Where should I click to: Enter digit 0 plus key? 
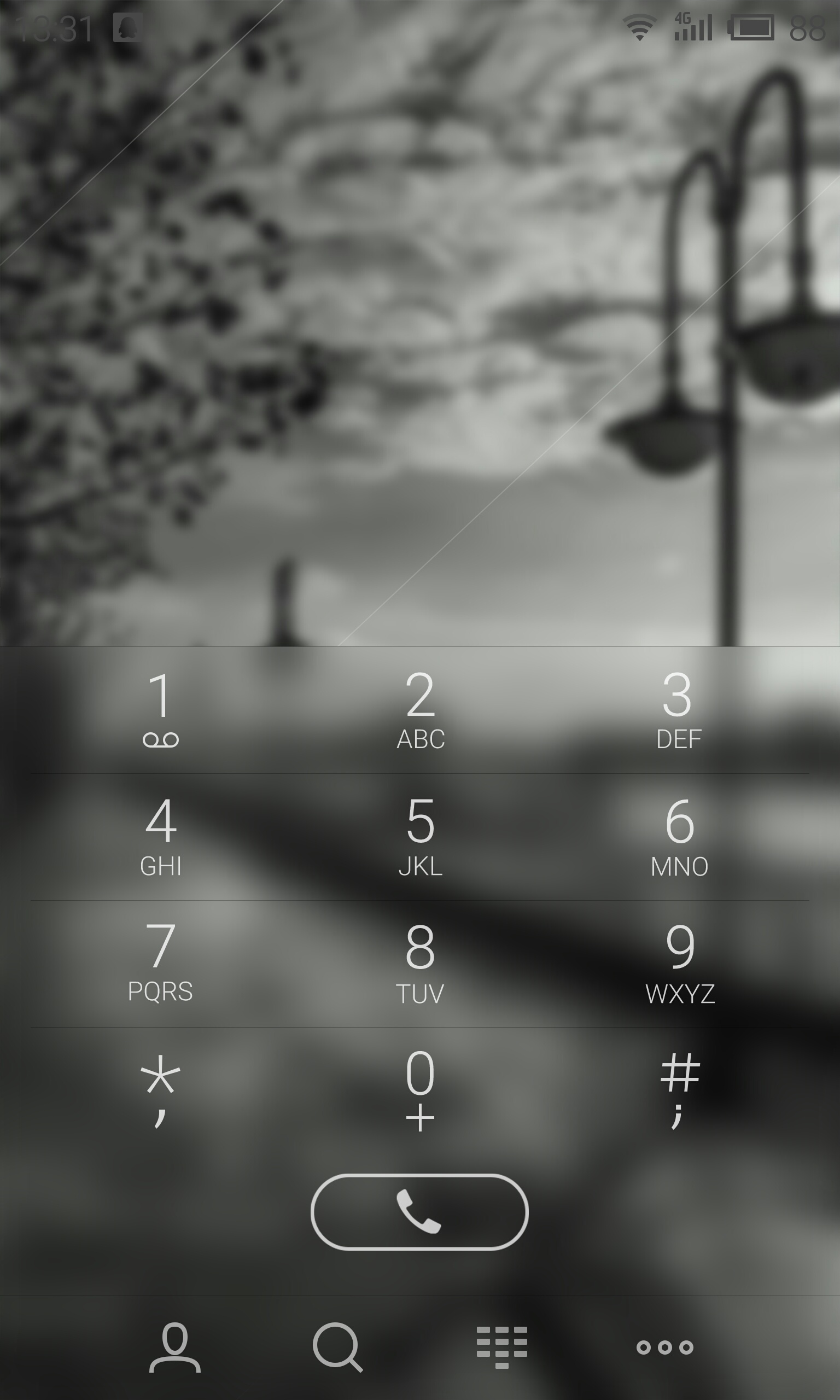[x=420, y=1090]
